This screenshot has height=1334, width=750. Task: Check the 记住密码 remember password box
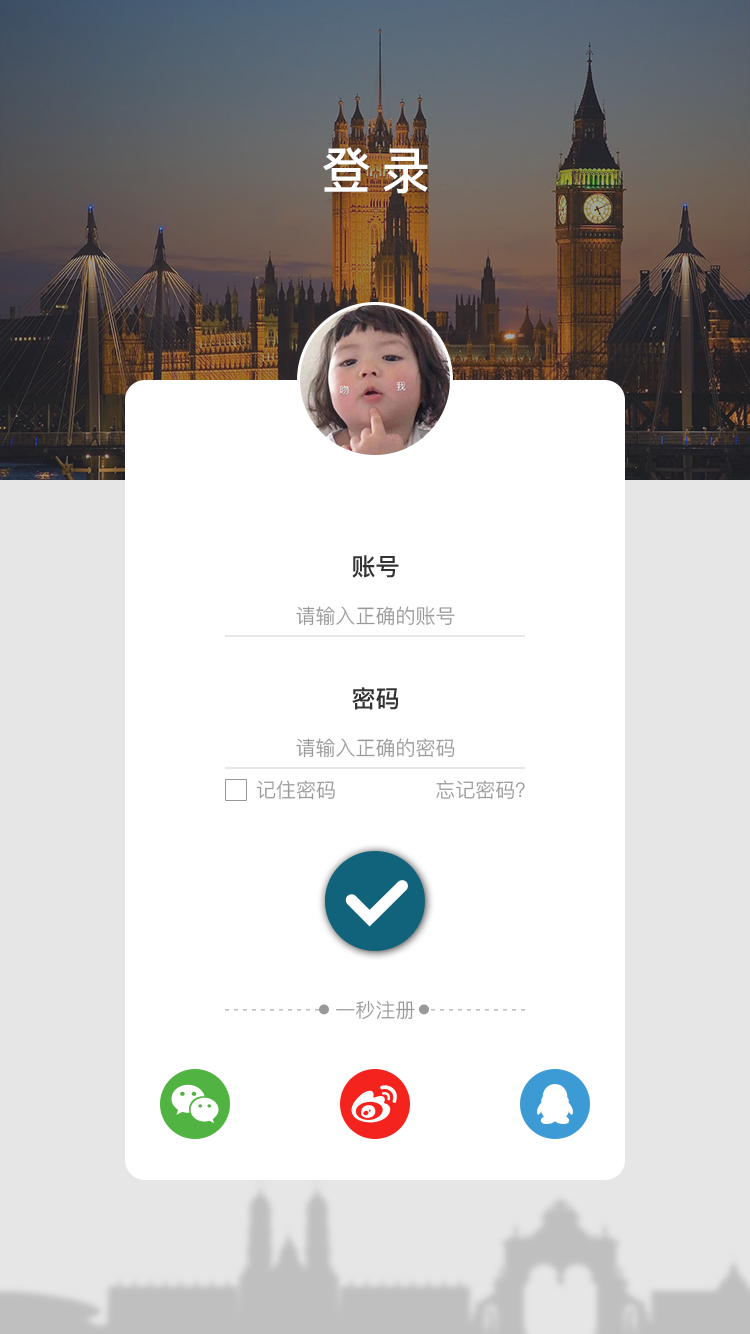click(236, 790)
